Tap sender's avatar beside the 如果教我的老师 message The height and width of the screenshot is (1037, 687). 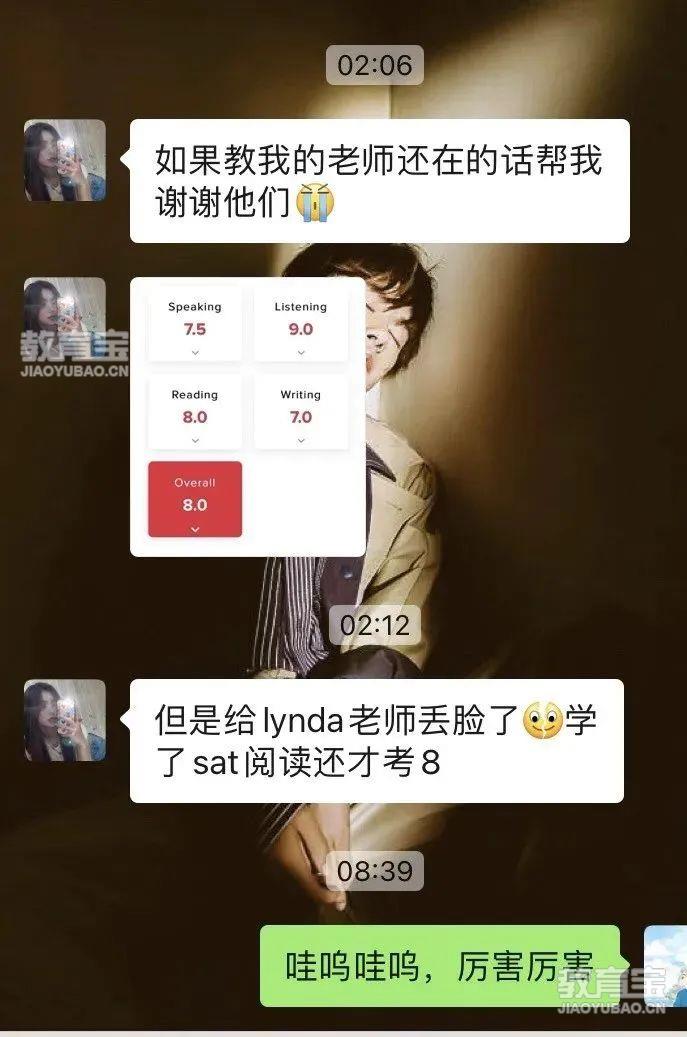click(x=65, y=161)
